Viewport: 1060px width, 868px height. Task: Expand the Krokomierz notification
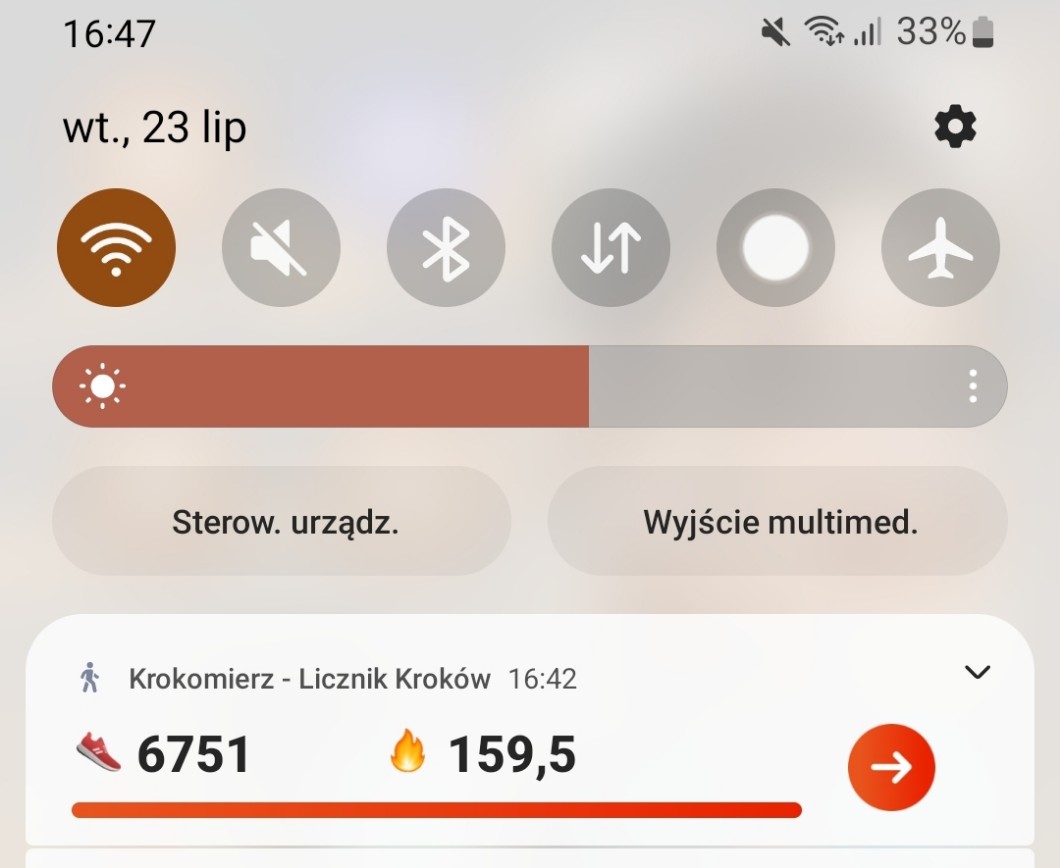pos(977,672)
